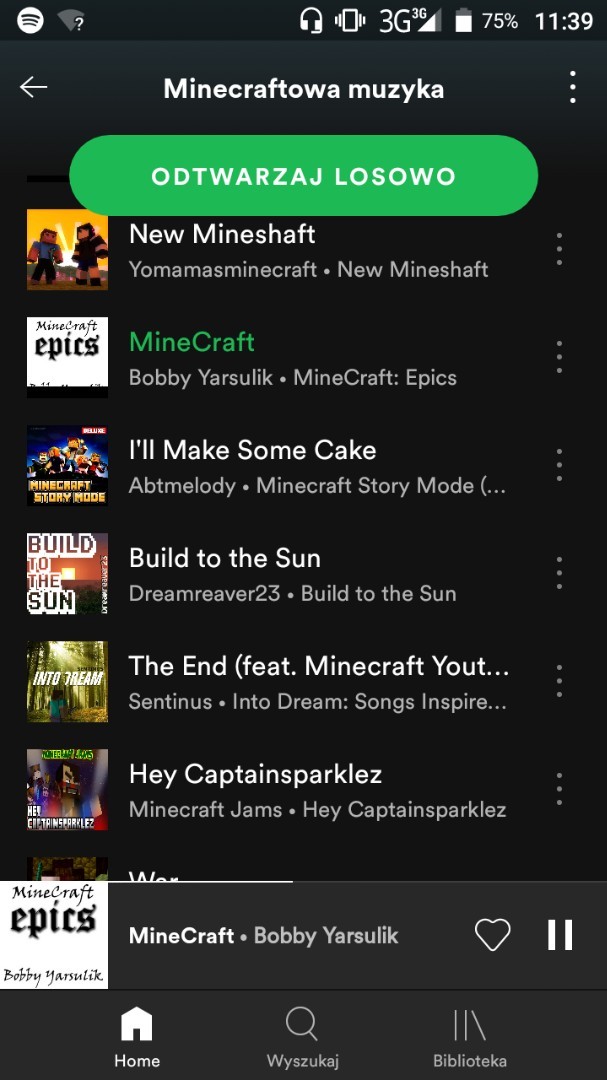Switch to the Wyszukaj search tab

(302, 1037)
